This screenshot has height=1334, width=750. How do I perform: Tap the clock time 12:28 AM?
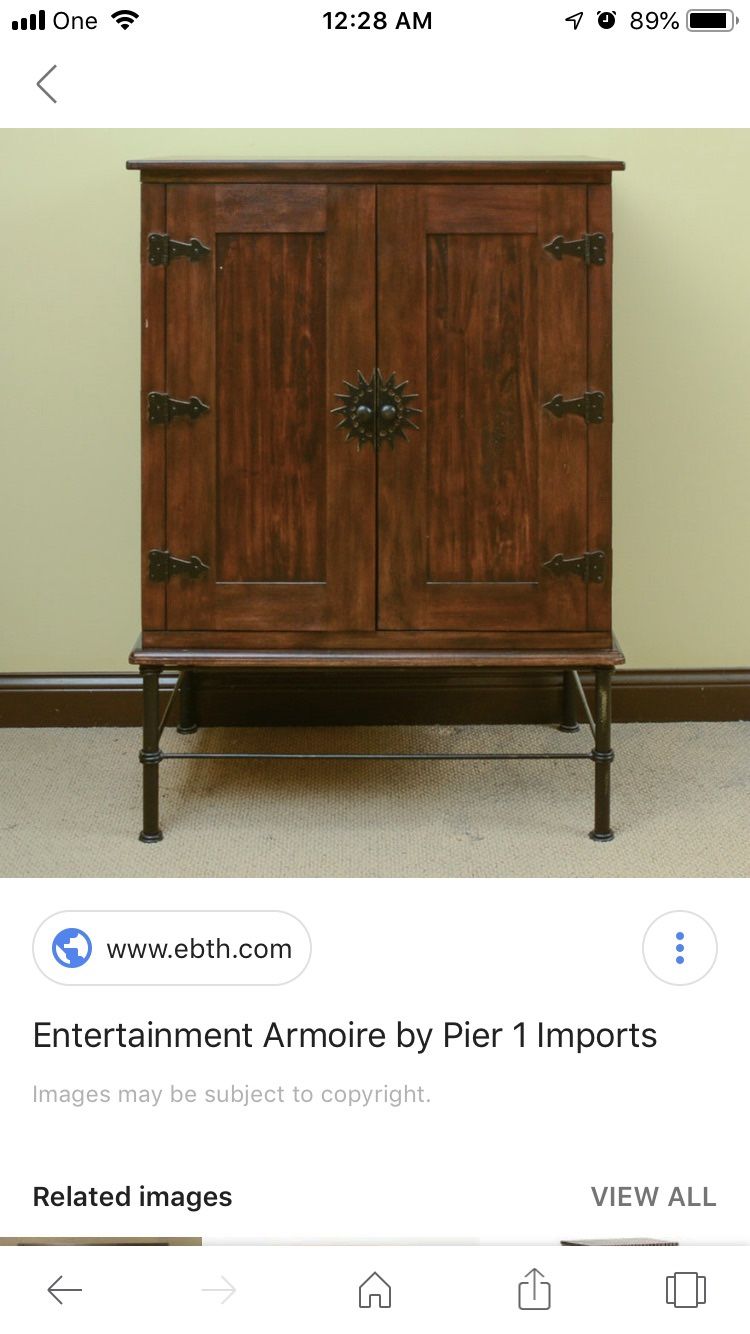tap(377, 19)
